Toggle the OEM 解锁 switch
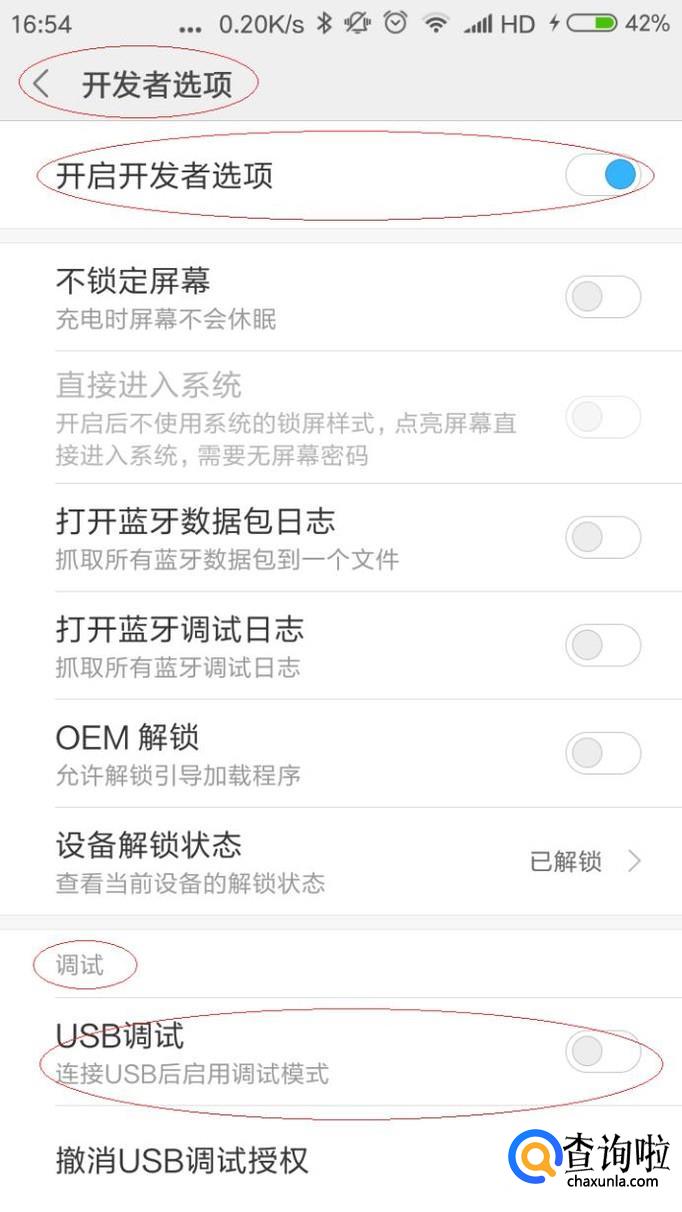 [x=603, y=753]
